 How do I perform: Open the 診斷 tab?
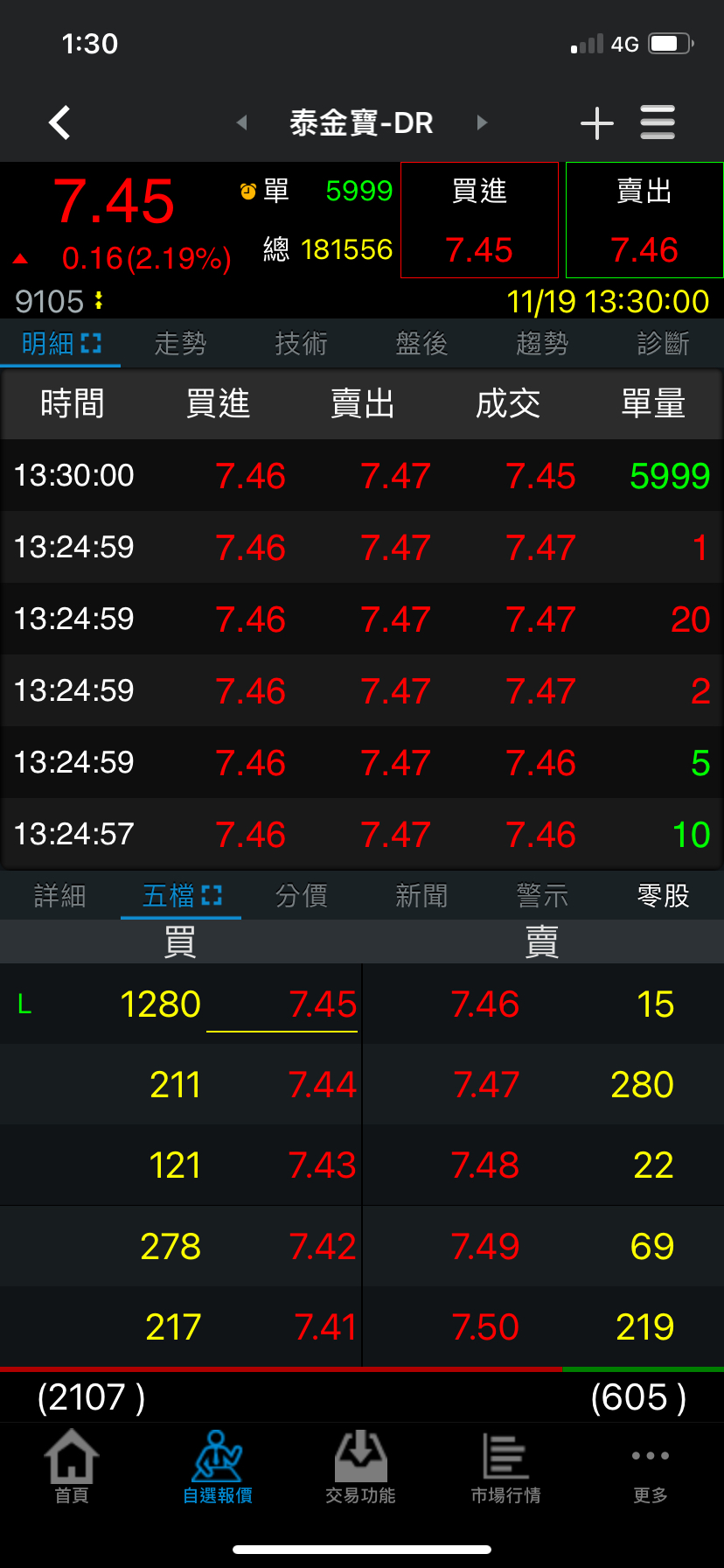point(664,344)
